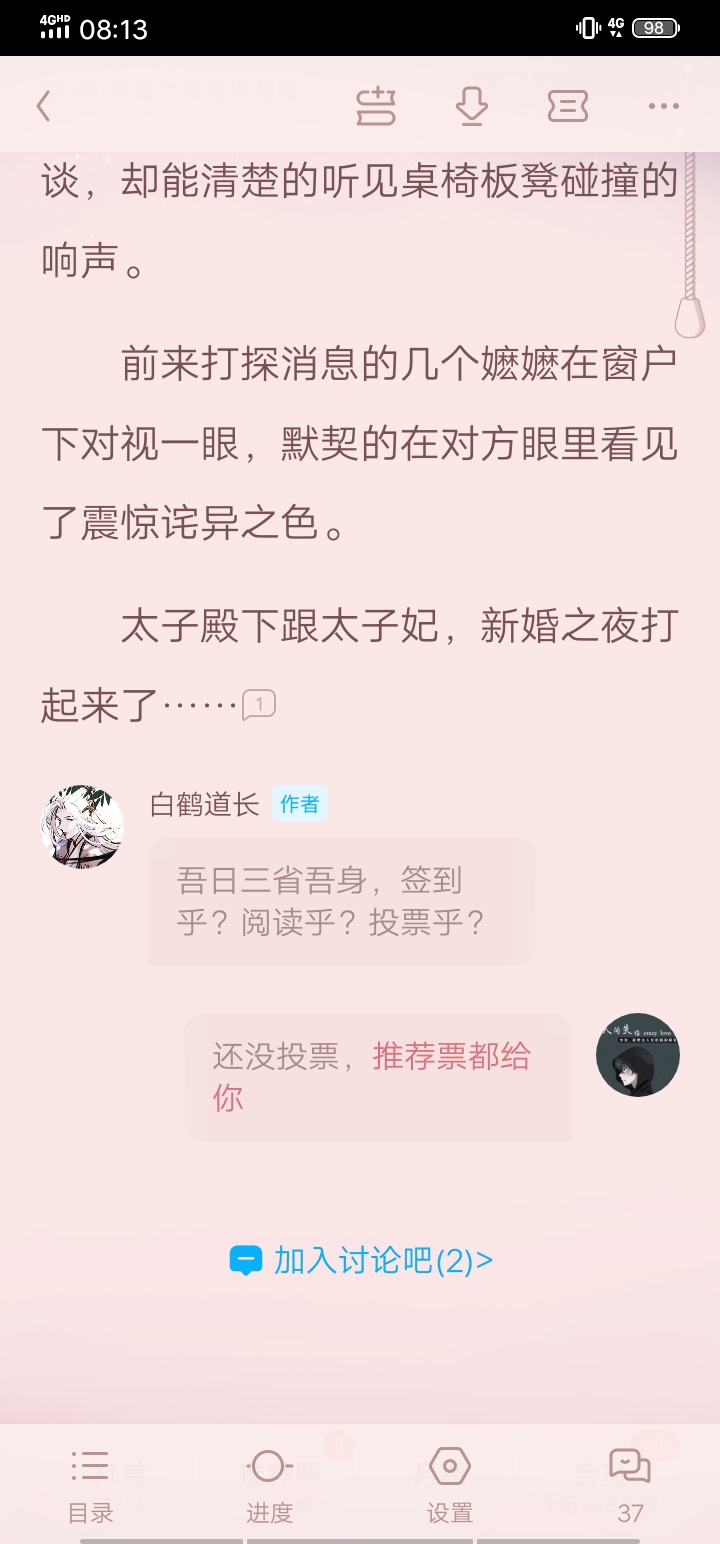This screenshot has height=1544, width=720.
Task: Open the 目录 table of contents
Action: click(90, 1485)
